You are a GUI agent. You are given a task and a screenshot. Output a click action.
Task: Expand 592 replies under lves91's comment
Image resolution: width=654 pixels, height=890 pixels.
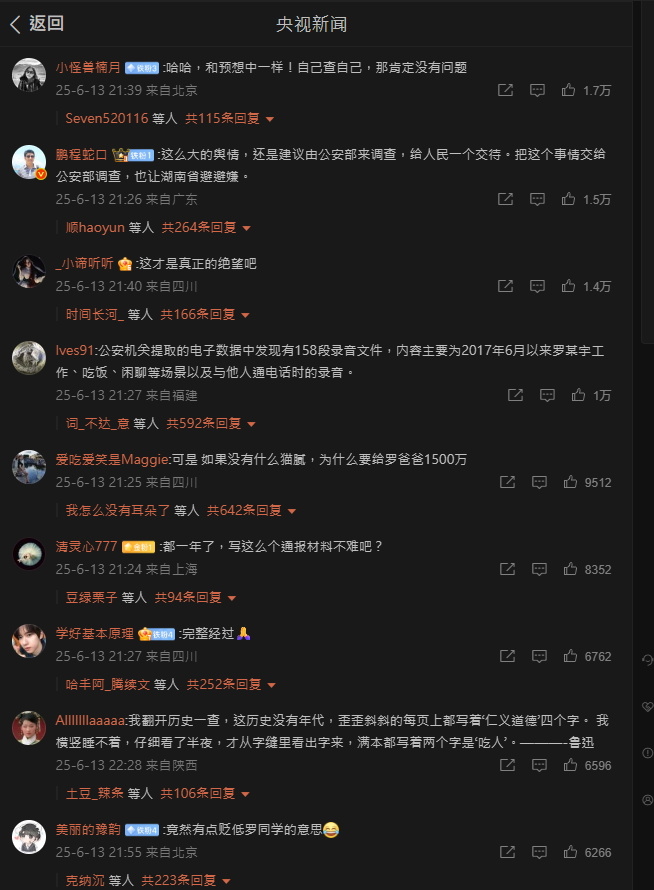click(214, 423)
